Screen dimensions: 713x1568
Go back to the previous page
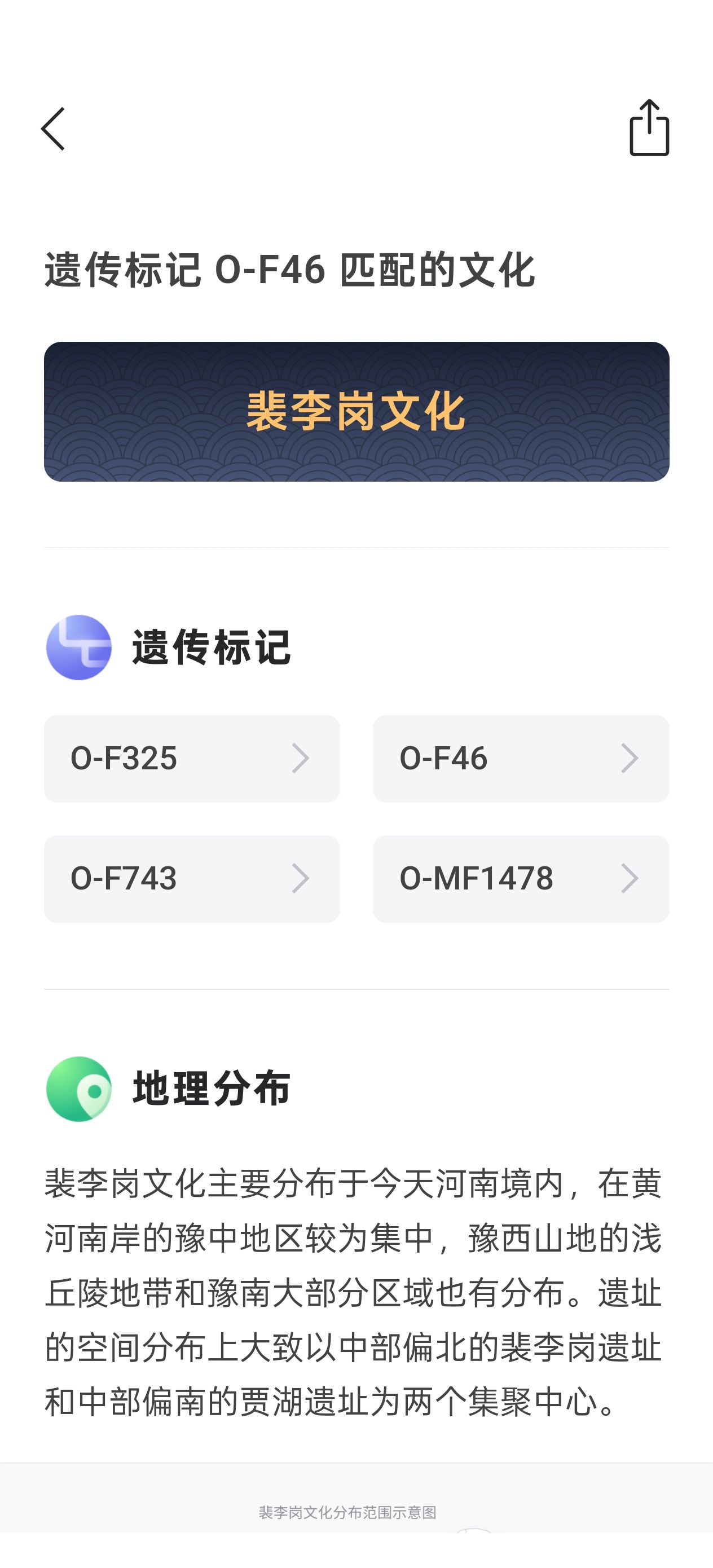[x=54, y=129]
